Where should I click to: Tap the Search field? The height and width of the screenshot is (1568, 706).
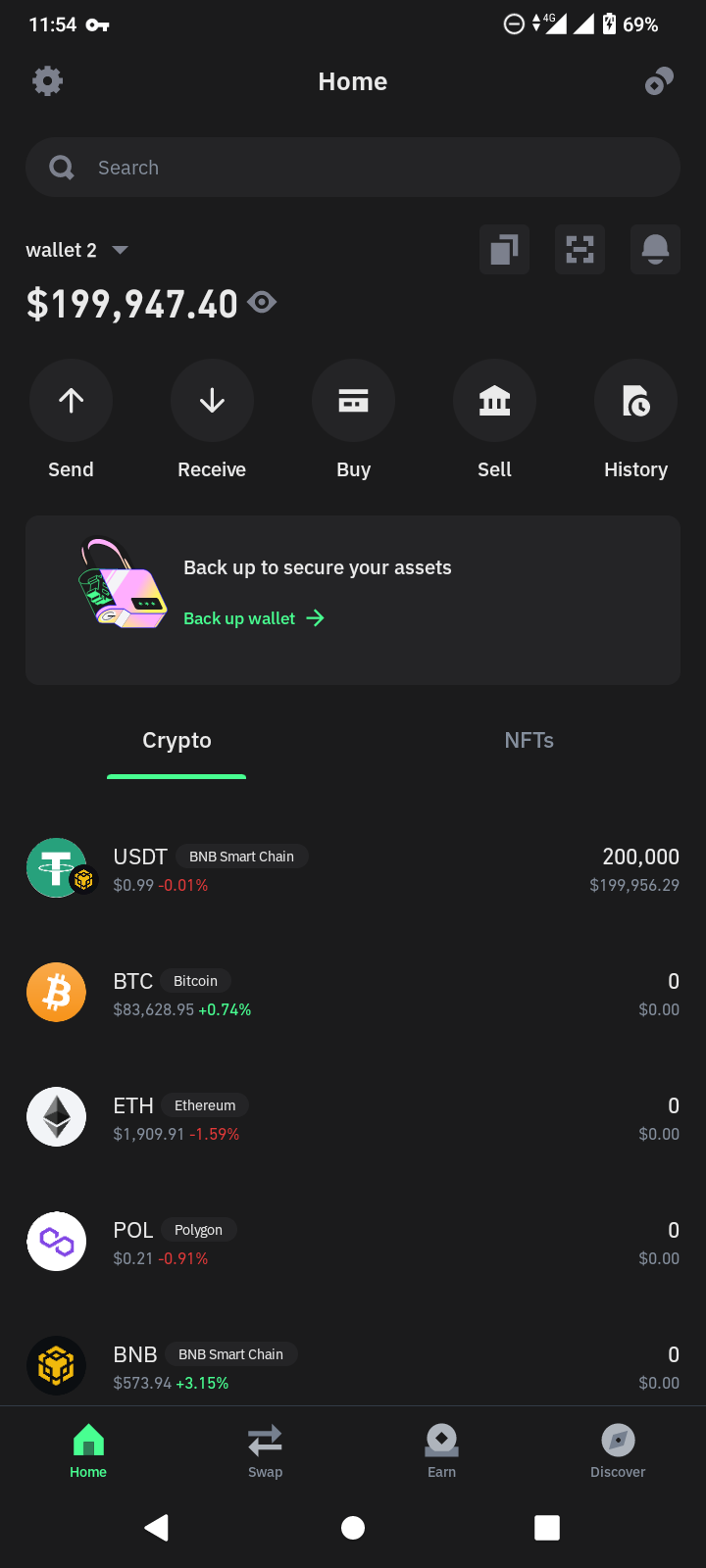click(x=353, y=168)
